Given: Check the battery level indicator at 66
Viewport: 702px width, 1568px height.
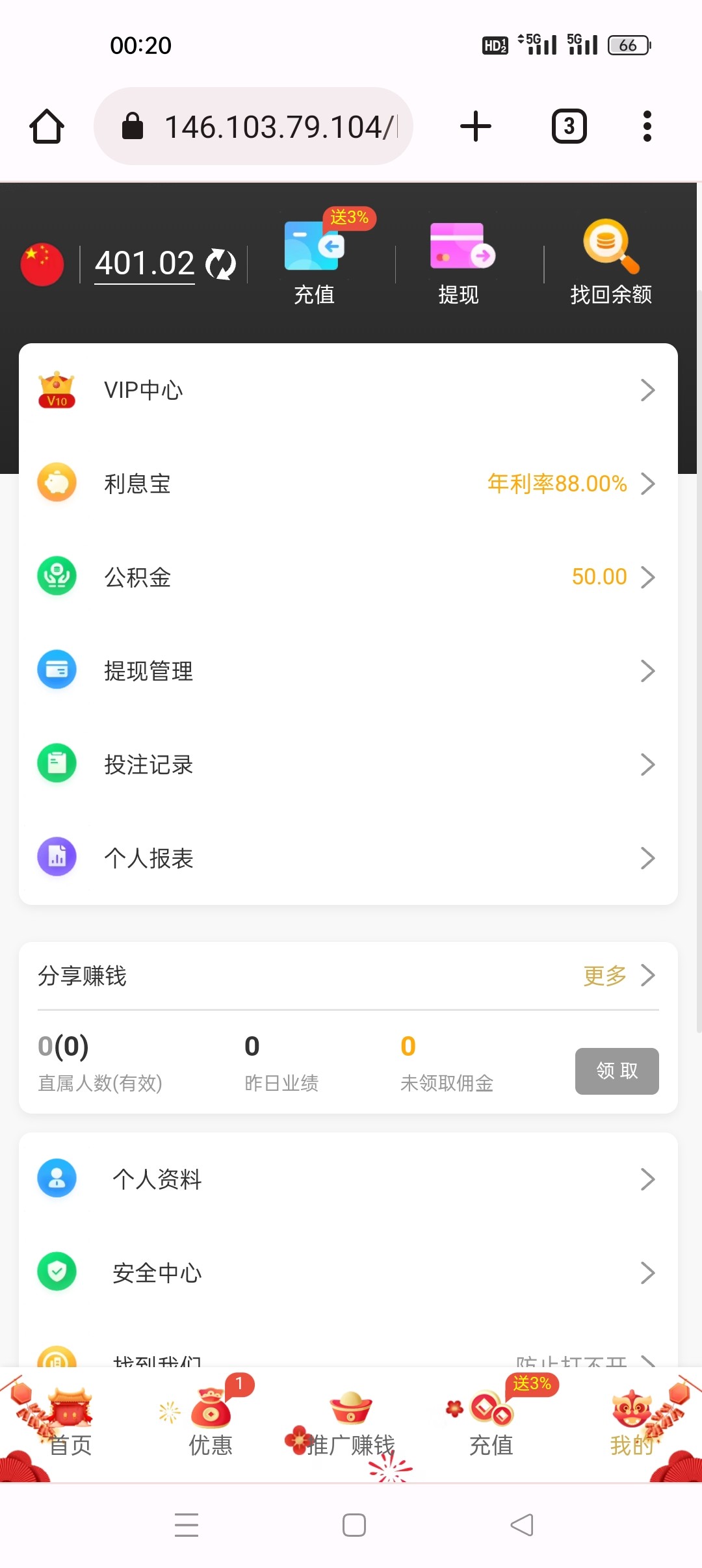Looking at the screenshot, I should pos(629,44).
